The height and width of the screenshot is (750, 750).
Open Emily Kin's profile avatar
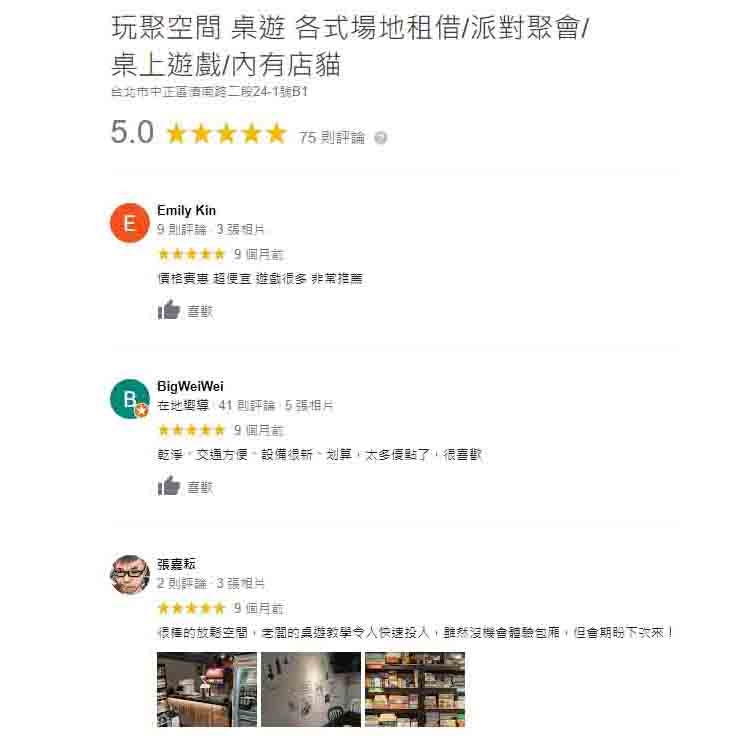129,223
